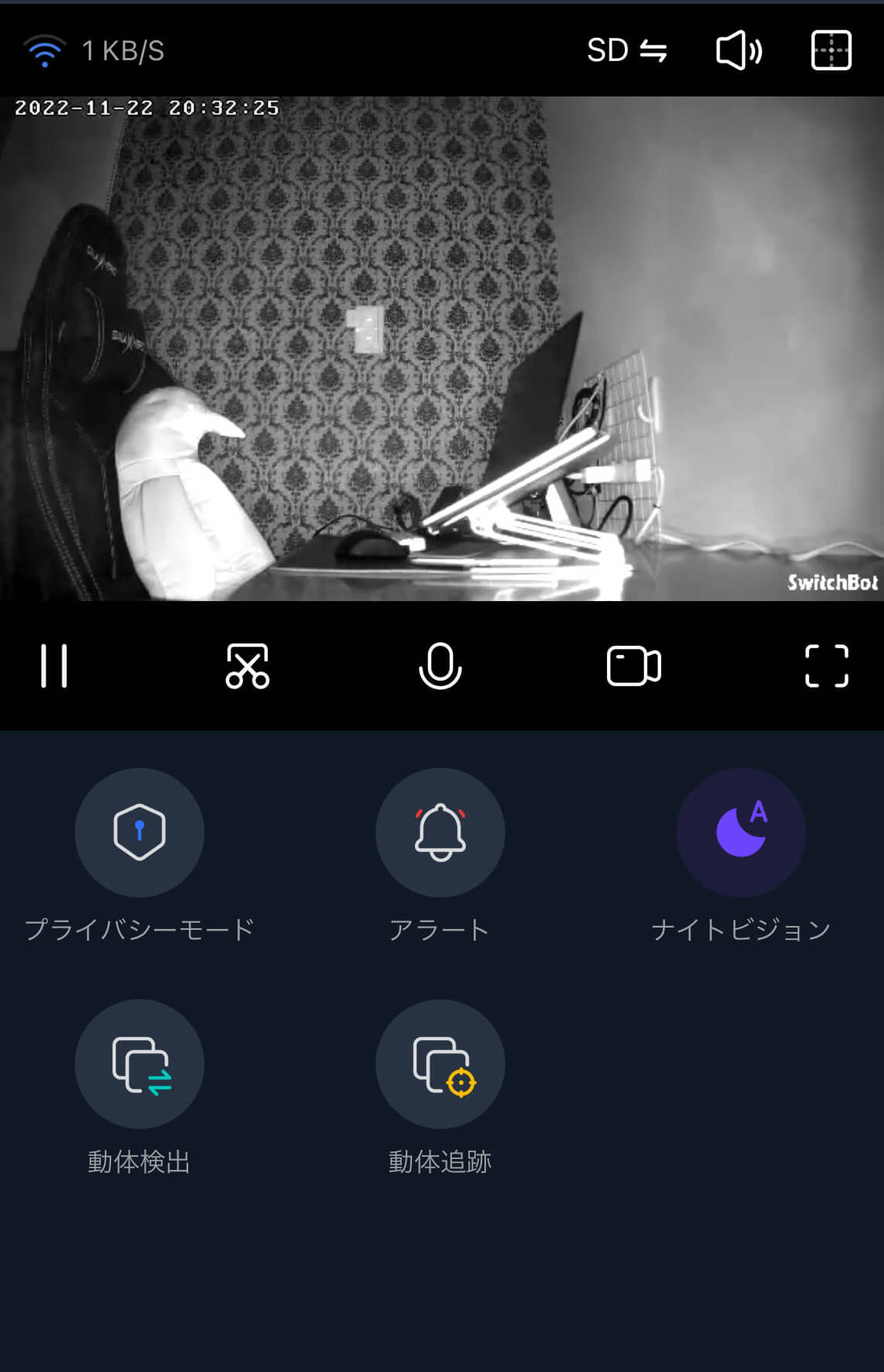Enable プライバシーモード (privacy mode)
Viewport: 884px width, 1372px height.
coord(140,832)
